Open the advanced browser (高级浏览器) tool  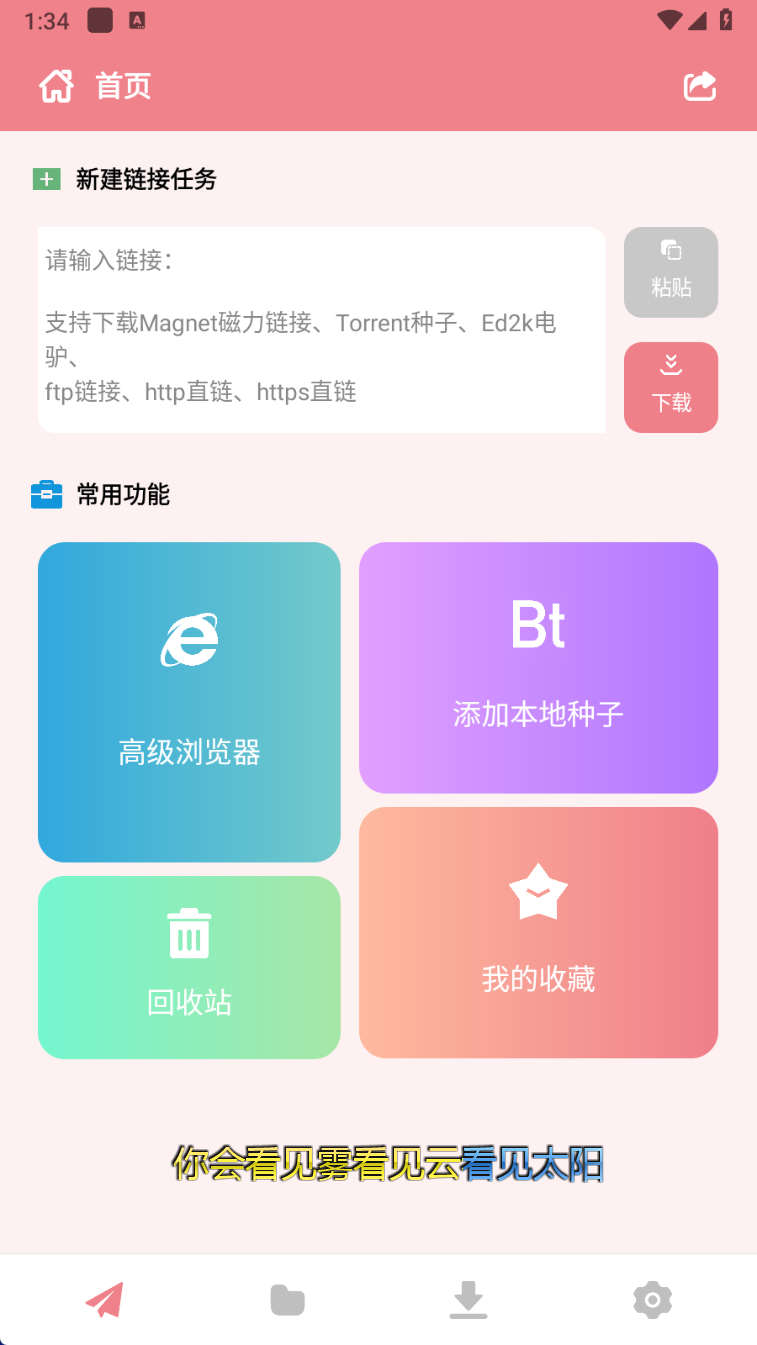point(188,701)
